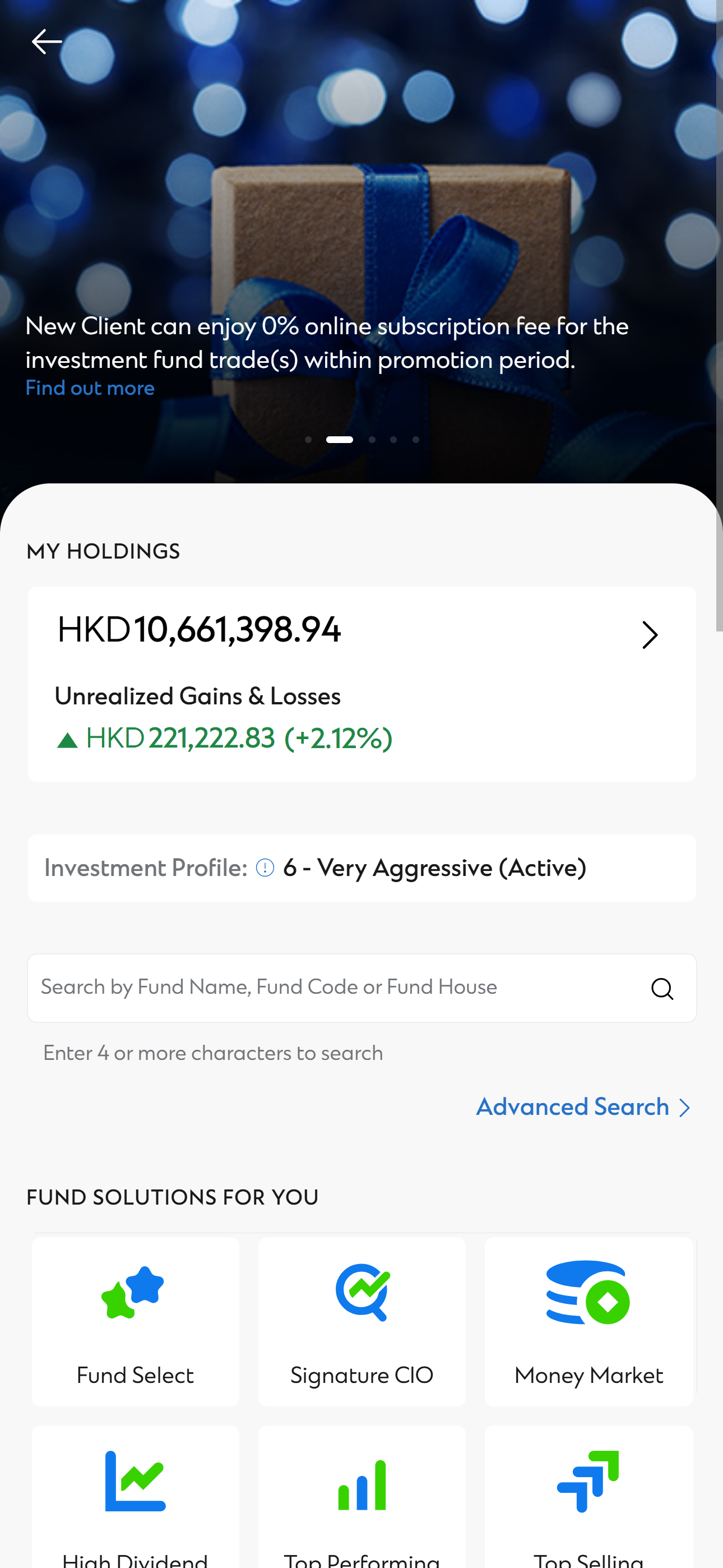Open the Money Market funds section
This screenshot has height=1568, width=723.
point(588,1321)
